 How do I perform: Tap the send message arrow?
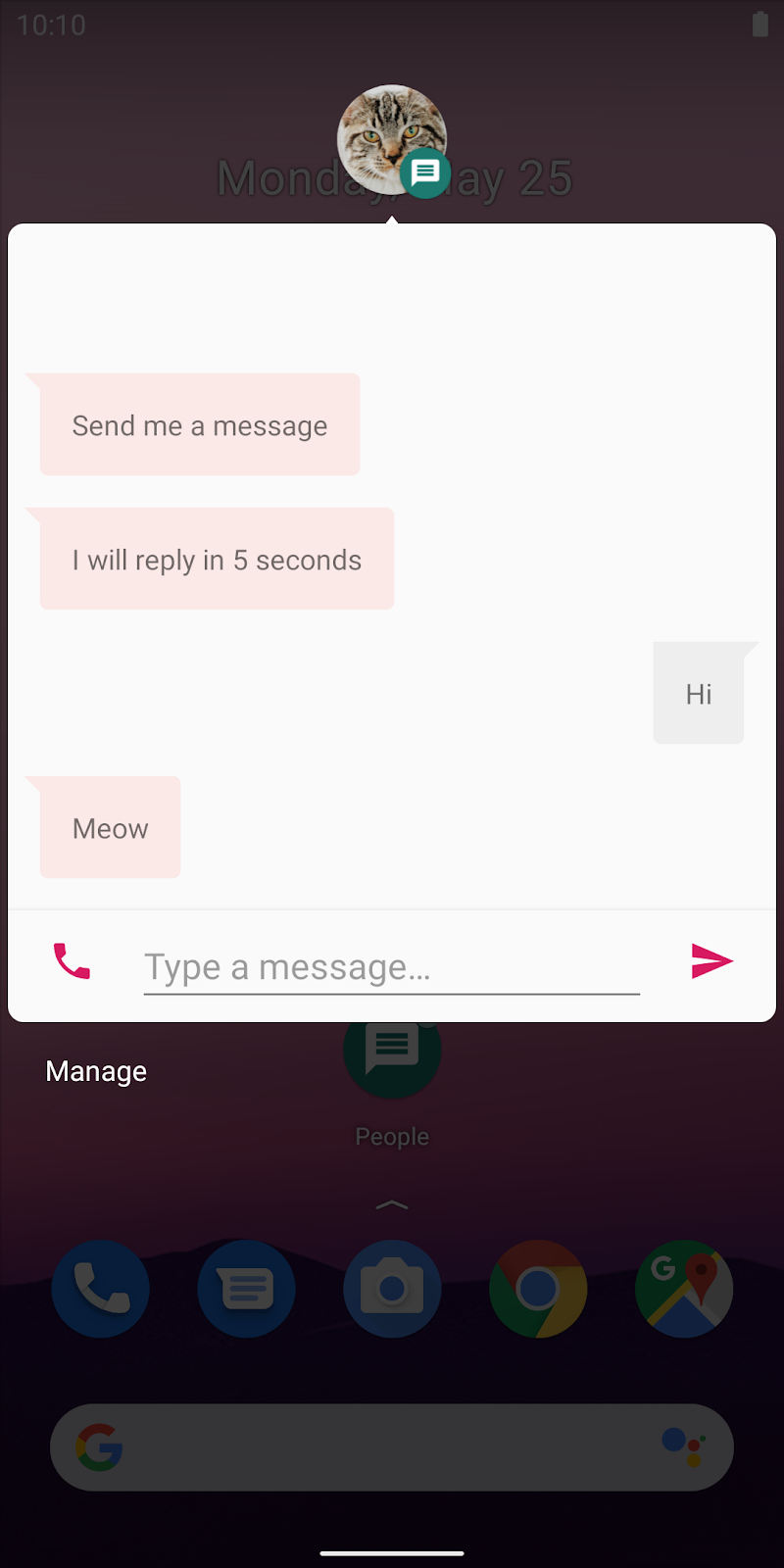click(711, 961)
